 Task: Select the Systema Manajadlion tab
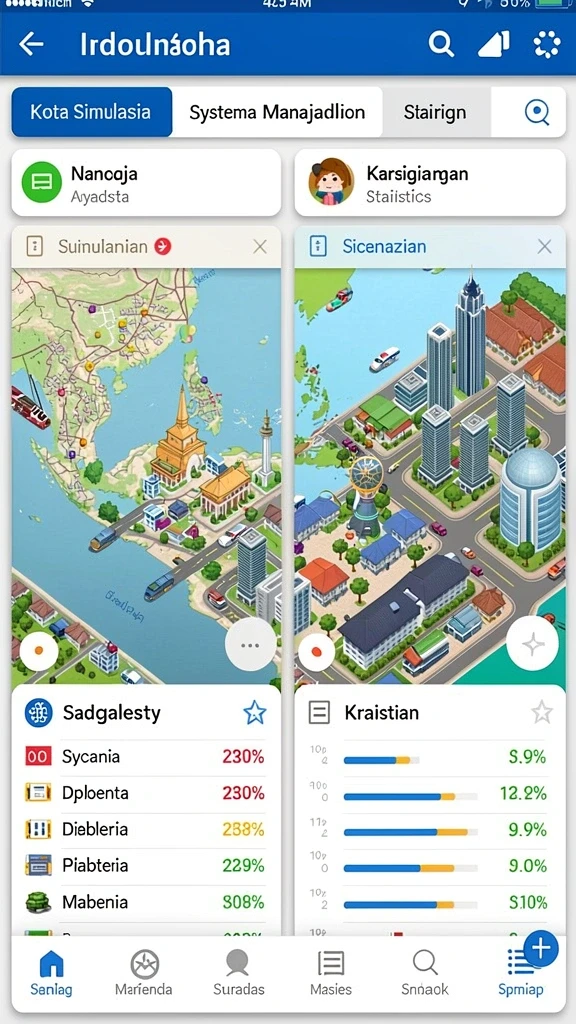pyautogui.click(x=277, y=112)
